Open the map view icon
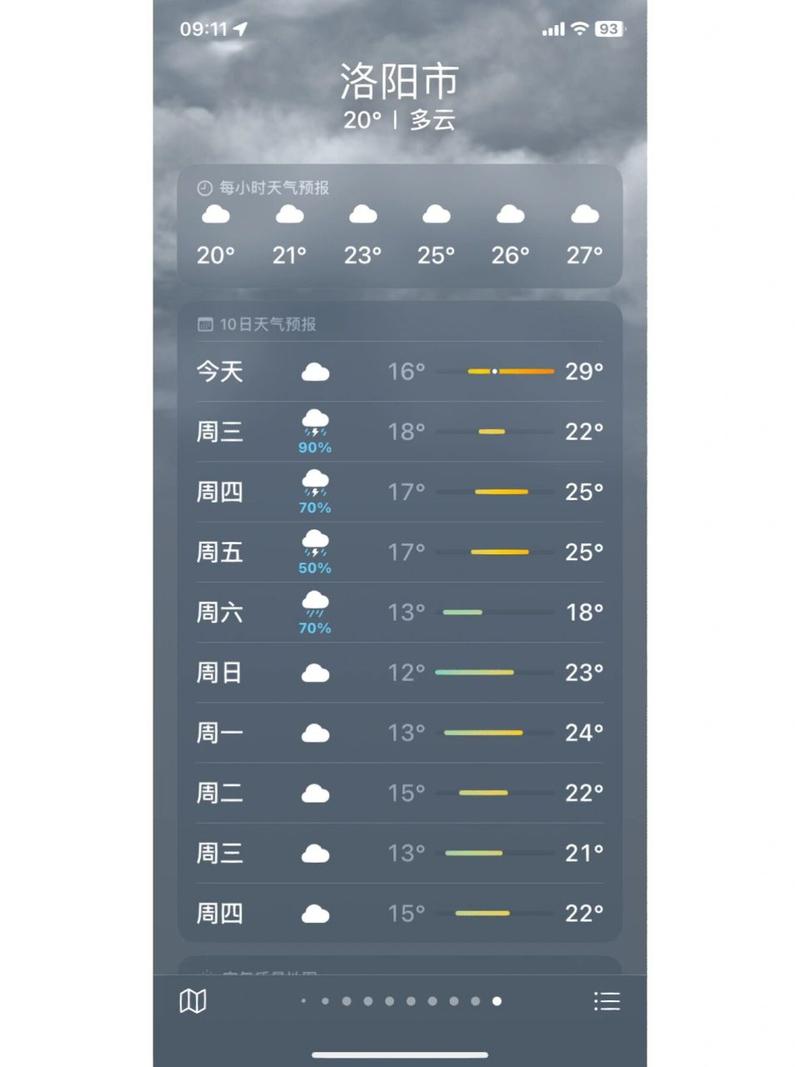Screen dimensions: 800x1067 pyautogui.click(x=193, y=1001)
